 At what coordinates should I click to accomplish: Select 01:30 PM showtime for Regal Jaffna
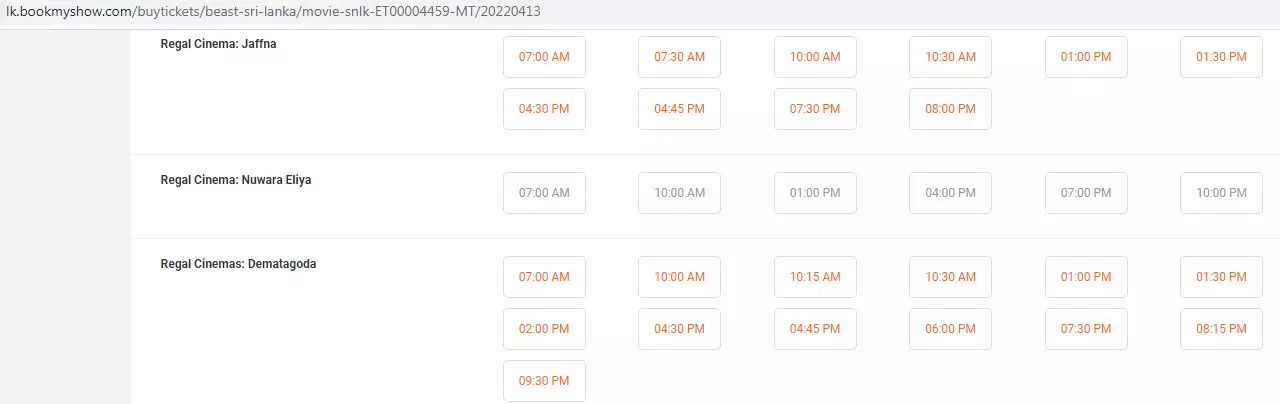(1221, 57)
